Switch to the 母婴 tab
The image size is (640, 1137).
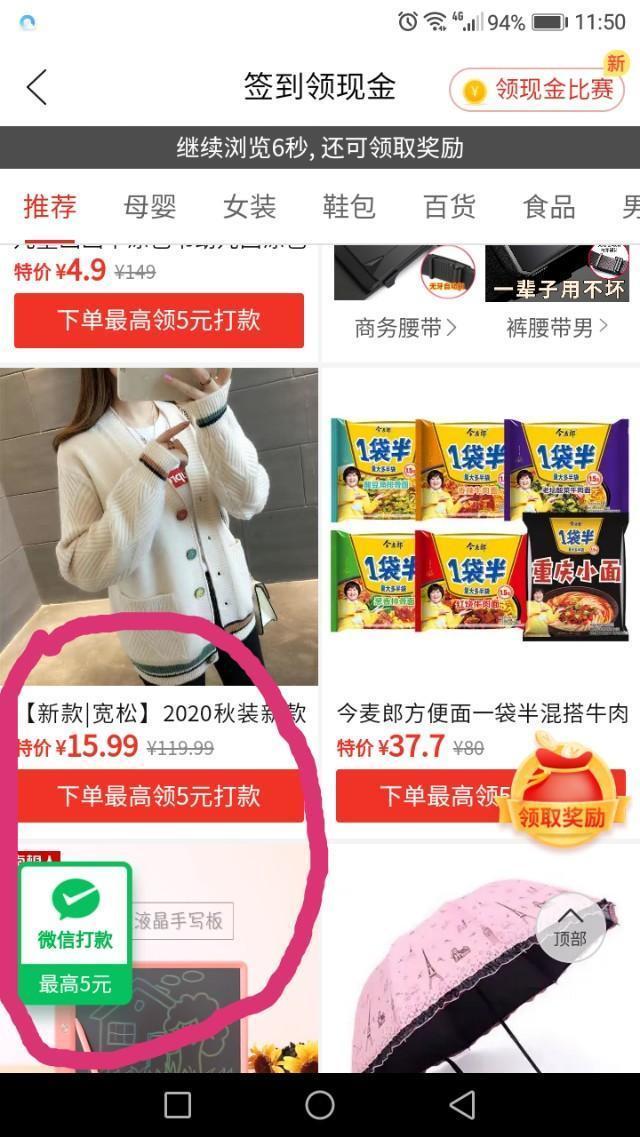[150, 207]
